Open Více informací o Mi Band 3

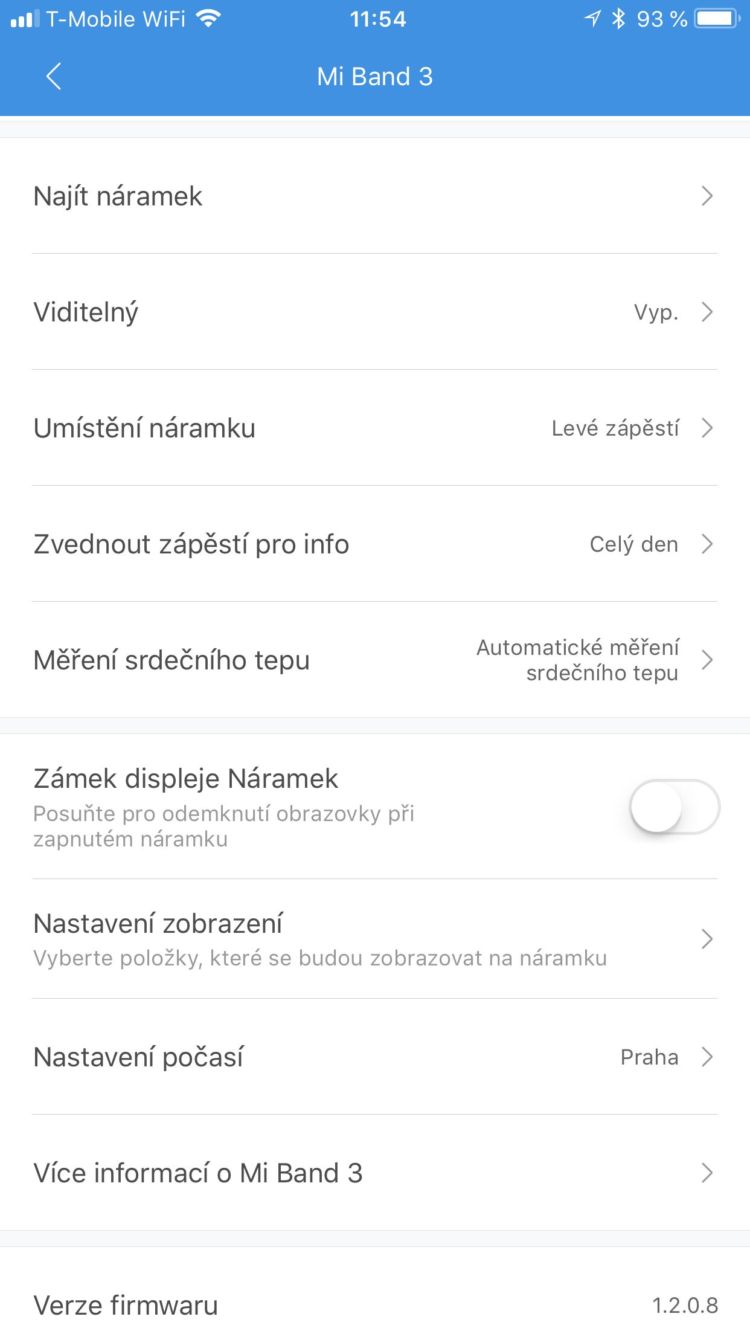(374, 1173)
